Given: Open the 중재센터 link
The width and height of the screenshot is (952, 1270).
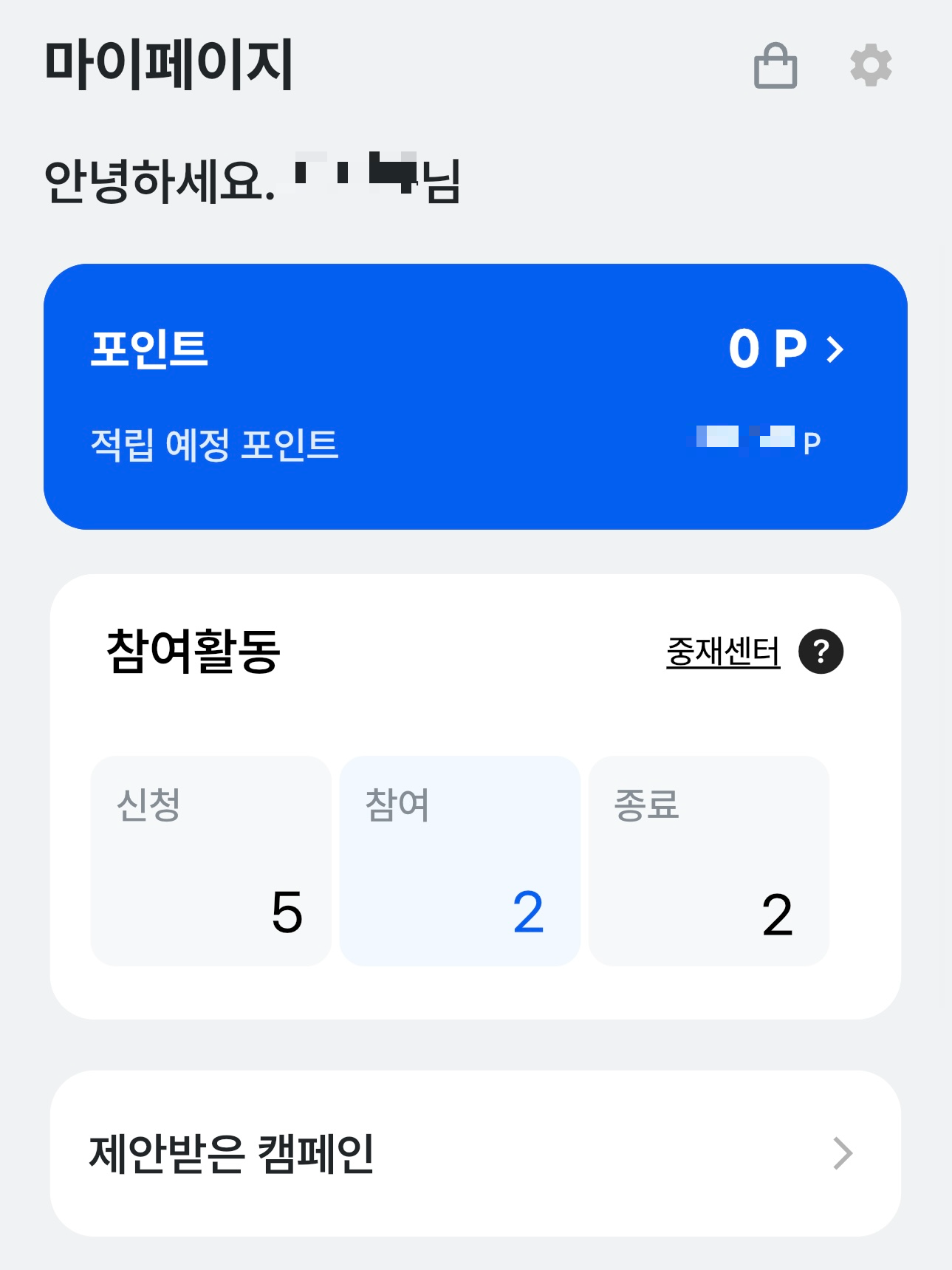Looking at the screenshot, I should (x=722, y=652).
